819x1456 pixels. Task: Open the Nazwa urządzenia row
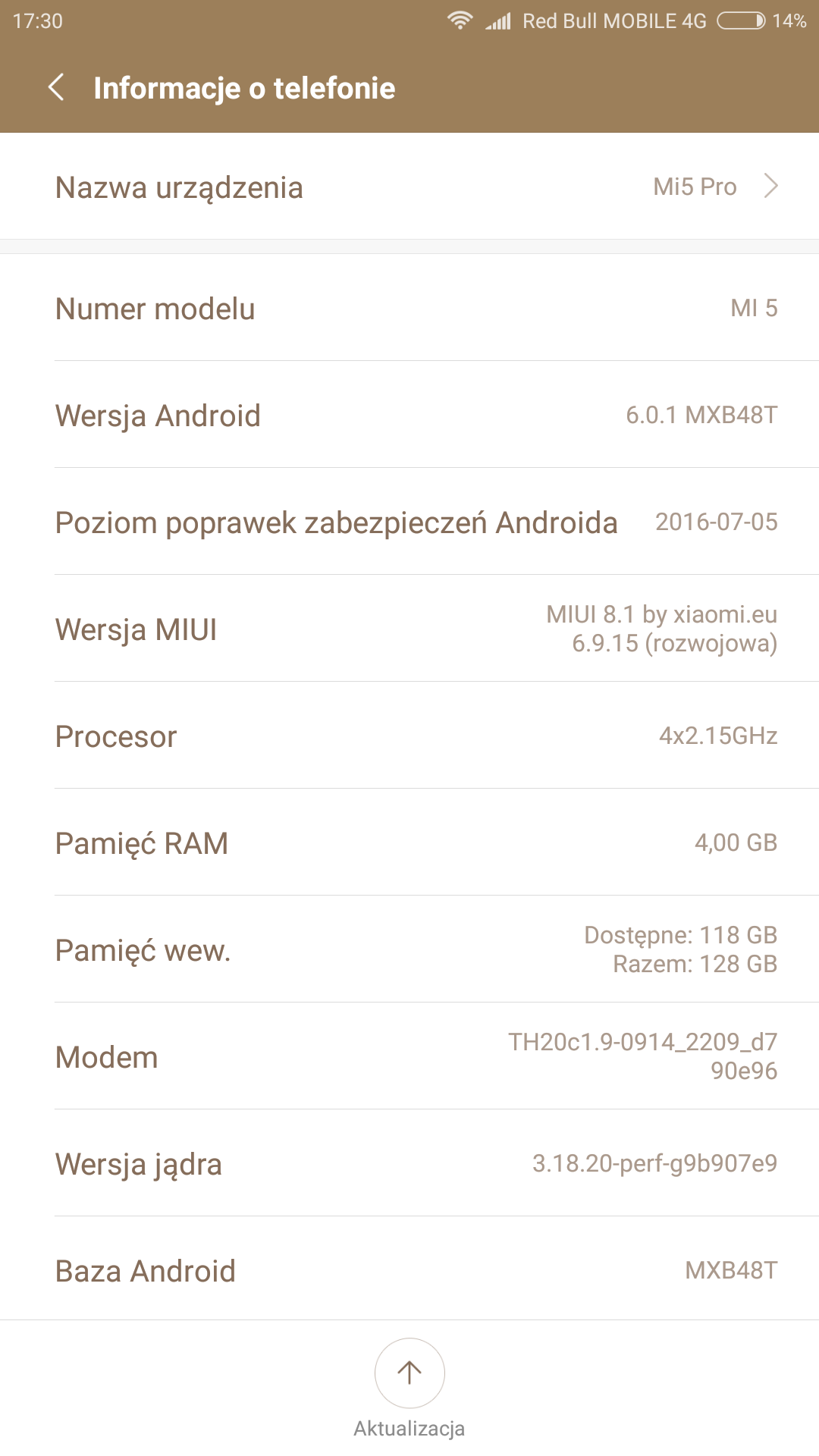click(x=409, y=187)
